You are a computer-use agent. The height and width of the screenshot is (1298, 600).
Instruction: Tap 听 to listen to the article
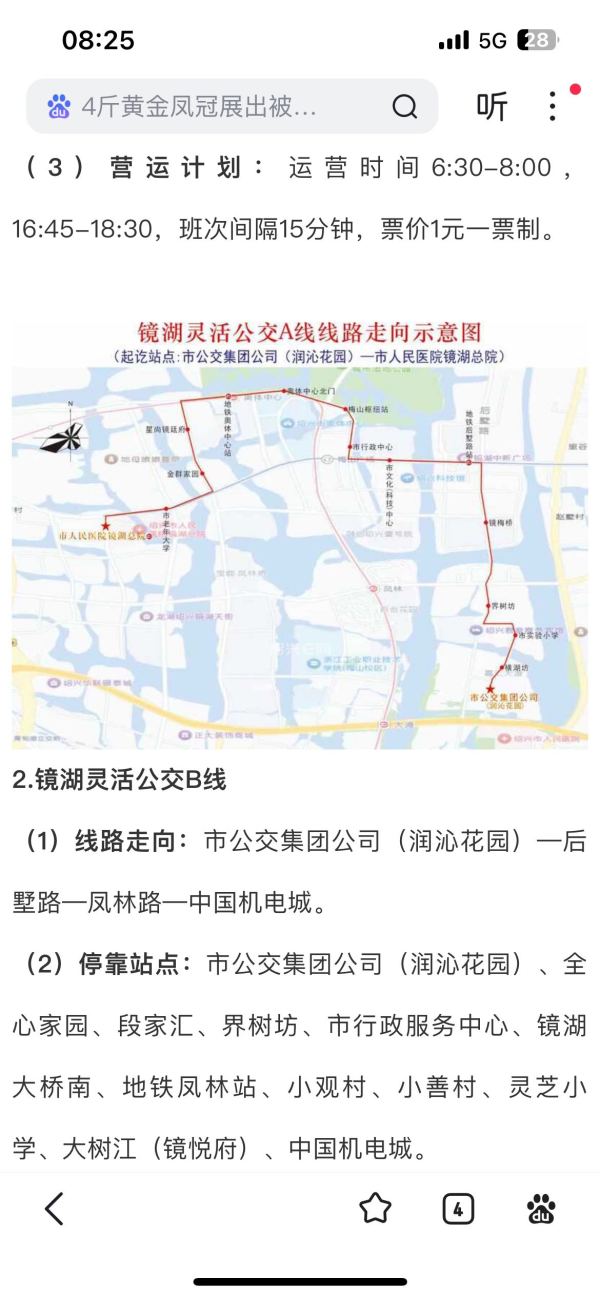(x=491, y=106)
